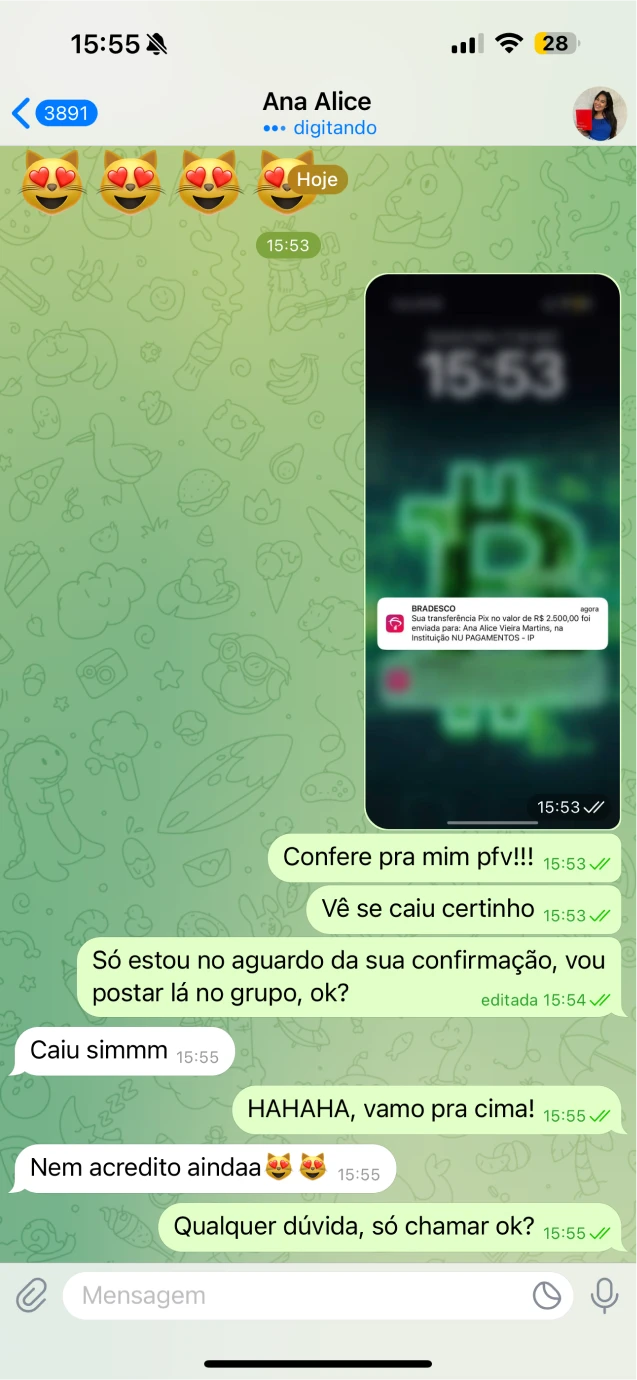Viewport: 637px width, 1380px height.
Task: Tap the voice message microphone
Action: tap(604, 1296)
